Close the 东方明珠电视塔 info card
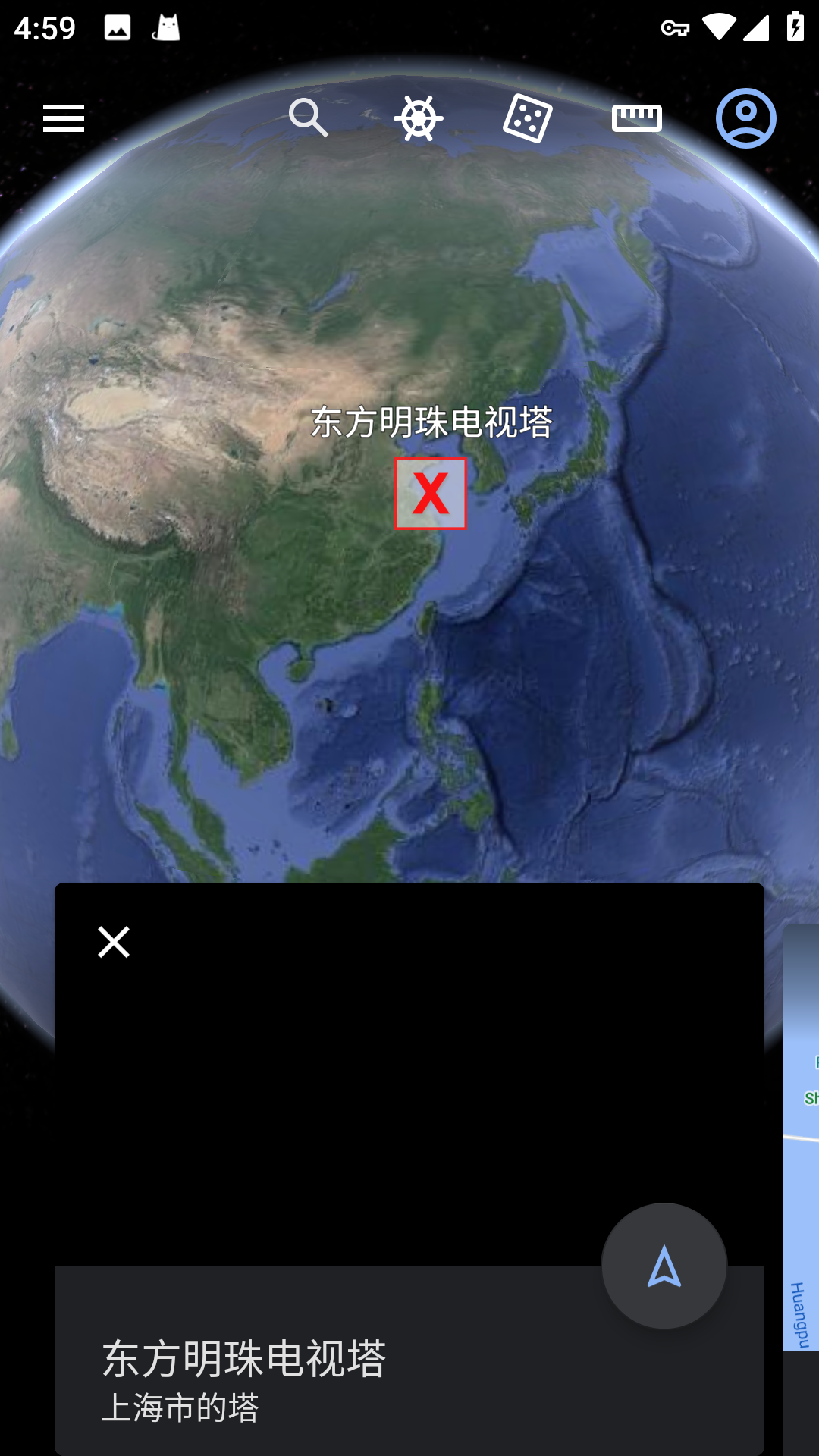Viewport: 819px width, 1456px height. (114, 942)
